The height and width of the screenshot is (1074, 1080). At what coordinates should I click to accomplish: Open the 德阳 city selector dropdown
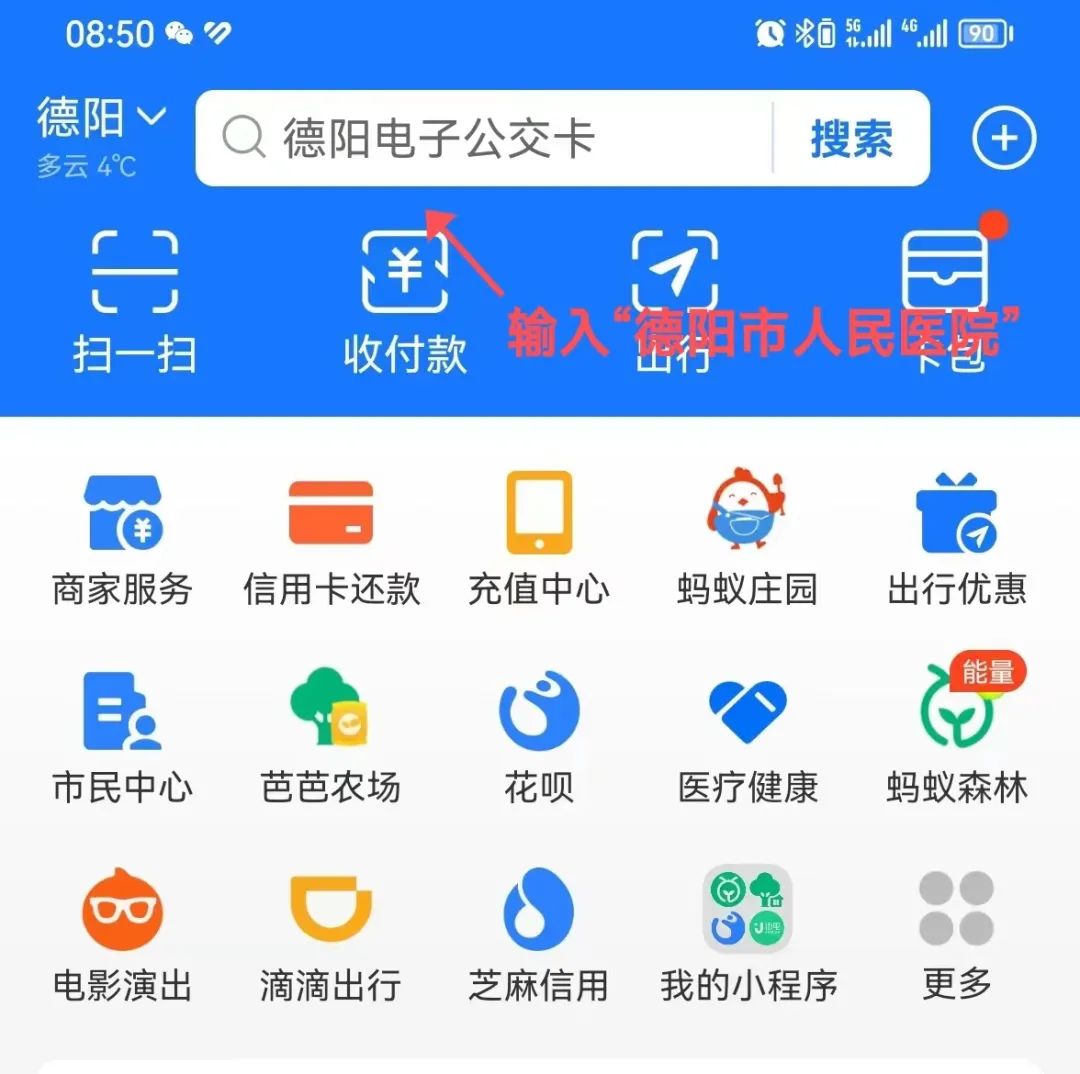100,119
